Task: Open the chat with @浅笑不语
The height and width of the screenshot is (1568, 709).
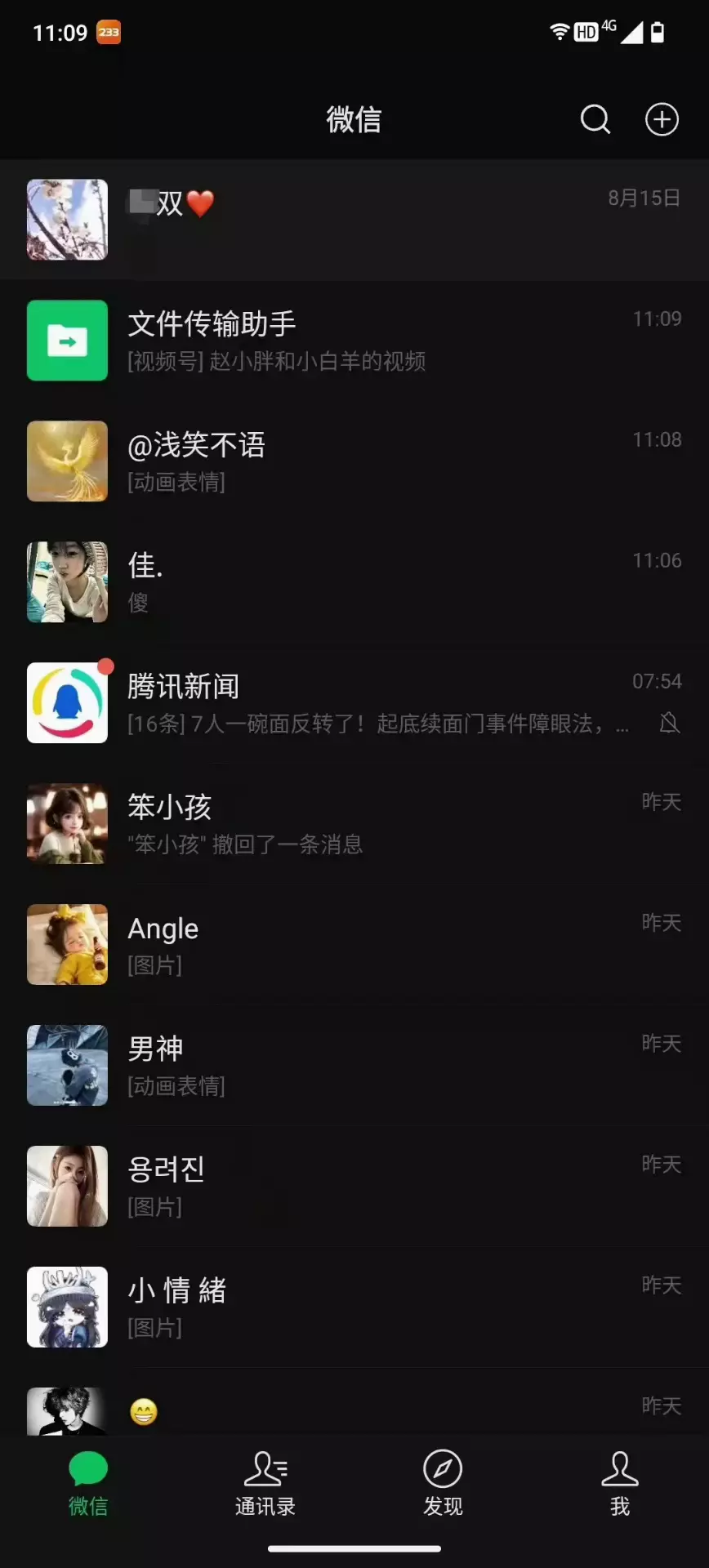Action: point(354,461)
